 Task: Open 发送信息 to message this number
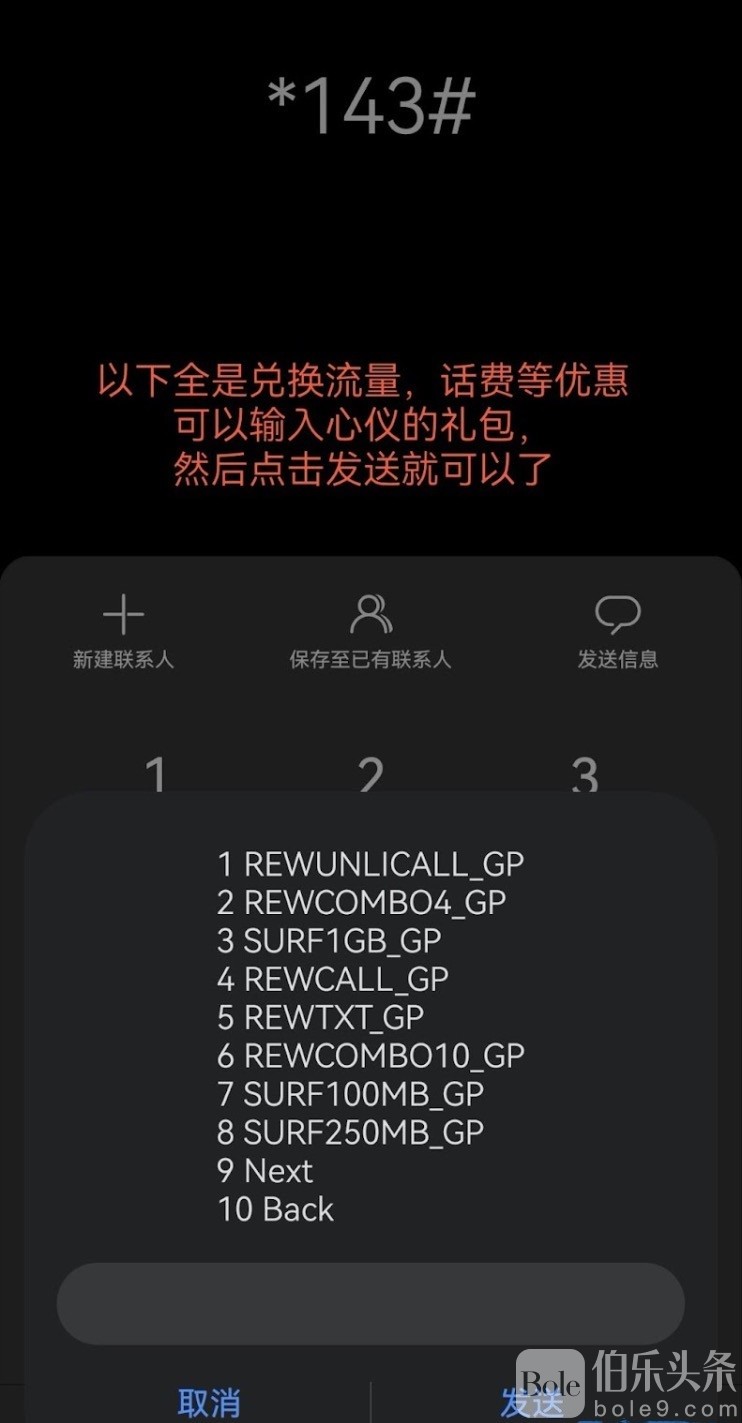pyautogui.click(x=618, y=632)
